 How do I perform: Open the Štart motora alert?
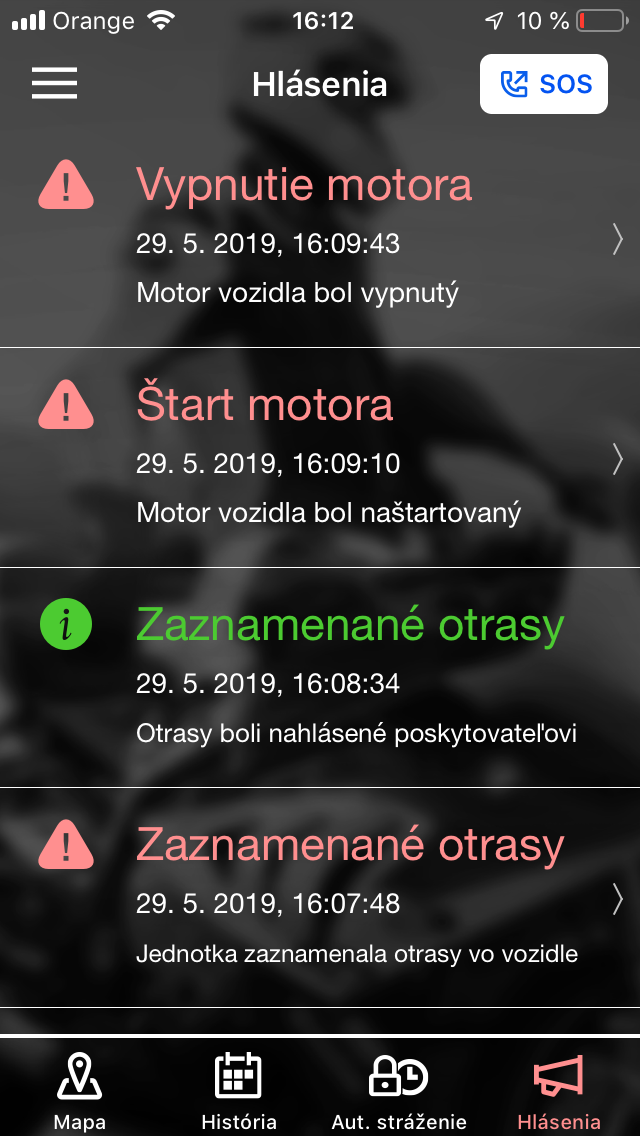(320, 458)
